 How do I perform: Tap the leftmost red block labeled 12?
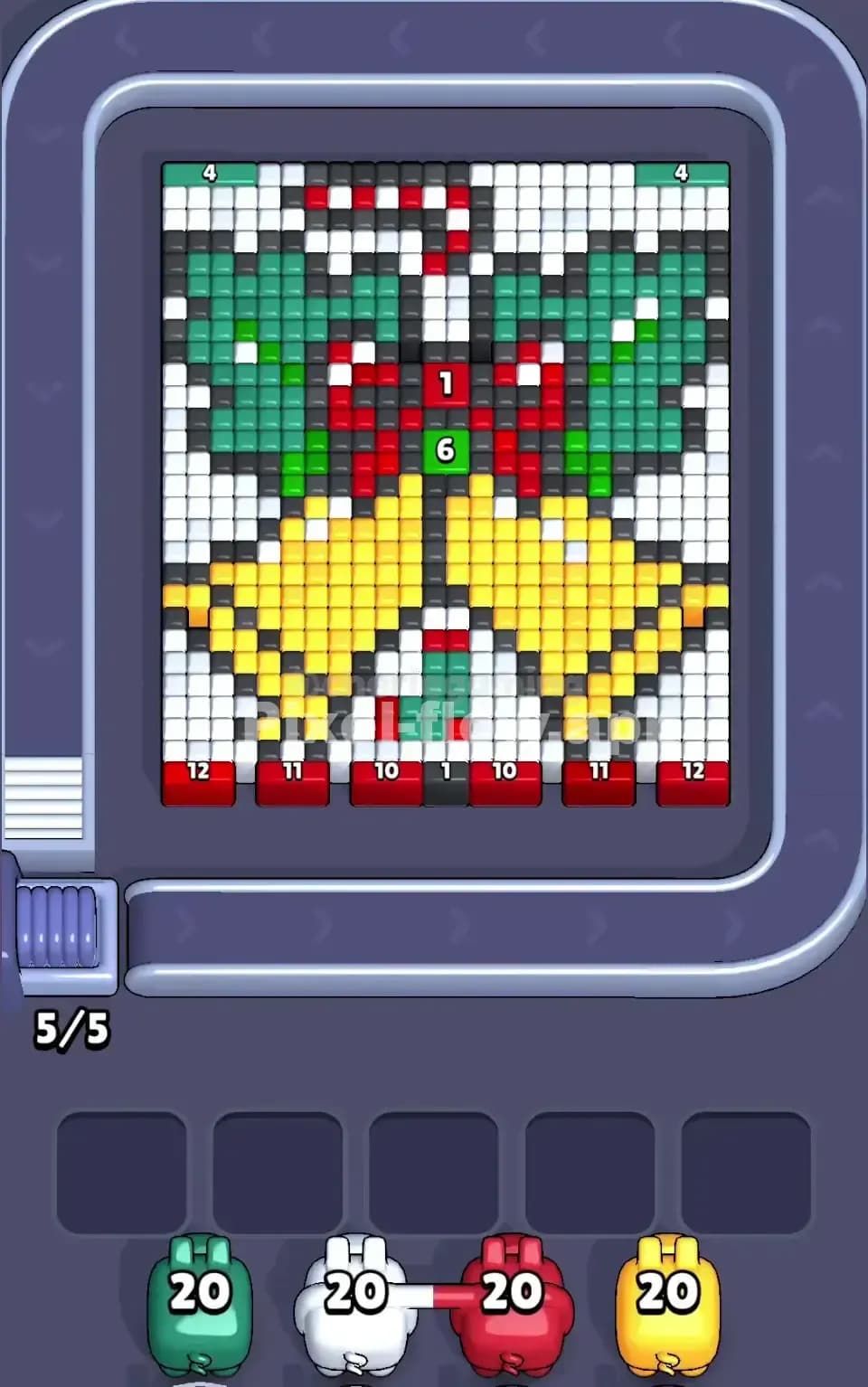197,778
